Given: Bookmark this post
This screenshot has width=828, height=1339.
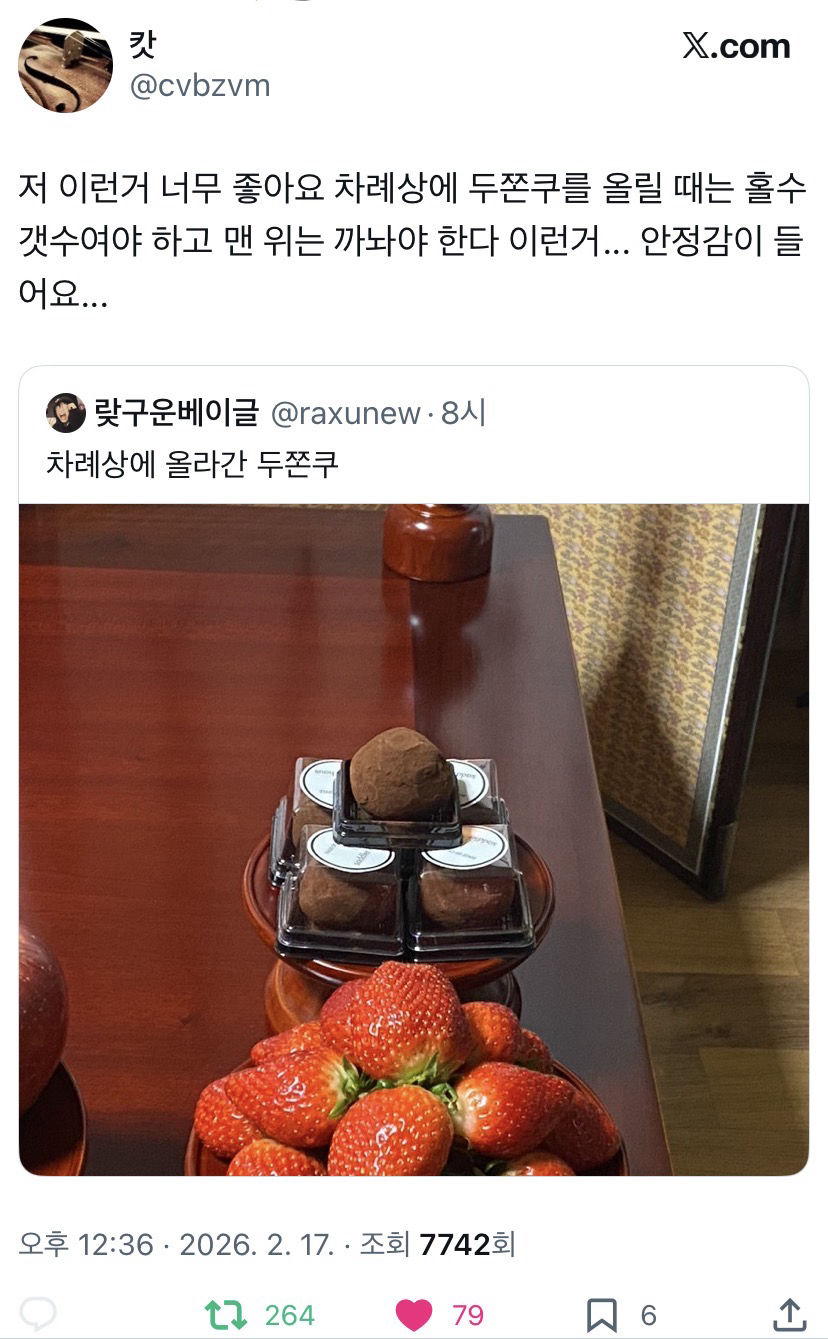Looking at the screenshot, I should tap(601, 1314).
